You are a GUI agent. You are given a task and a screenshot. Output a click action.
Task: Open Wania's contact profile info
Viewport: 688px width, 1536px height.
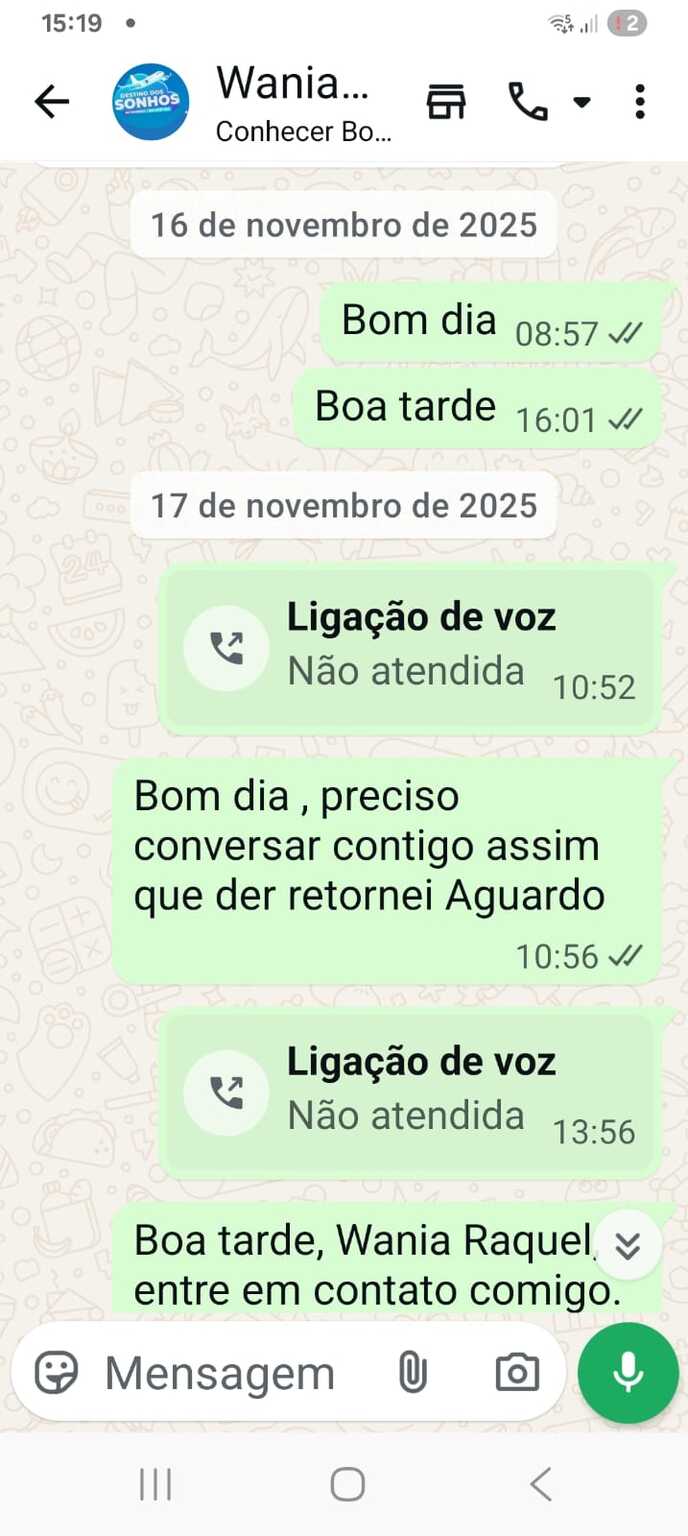point(292,102)
